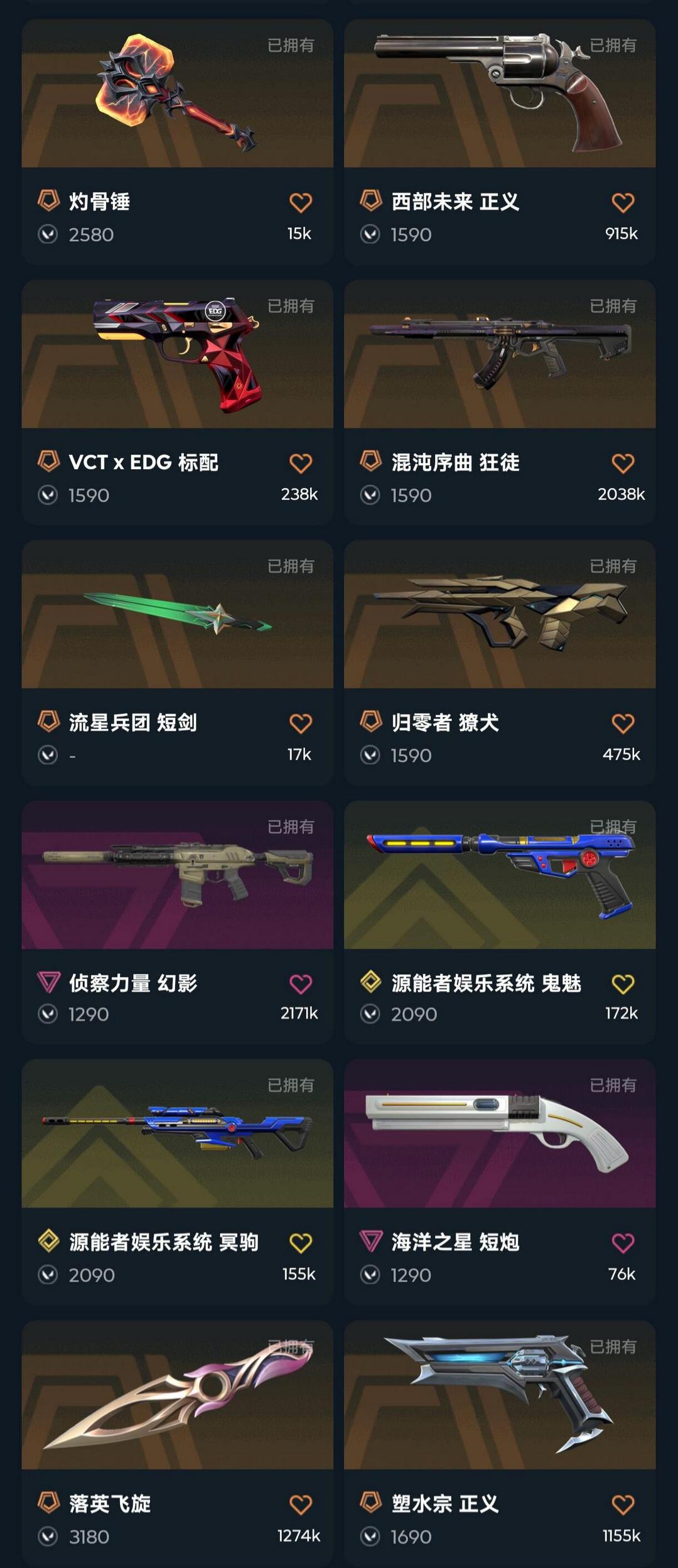Tap the heart on 归零者 獠犬
Viewport: 678px width, 1568px height.
click(623, 723)
